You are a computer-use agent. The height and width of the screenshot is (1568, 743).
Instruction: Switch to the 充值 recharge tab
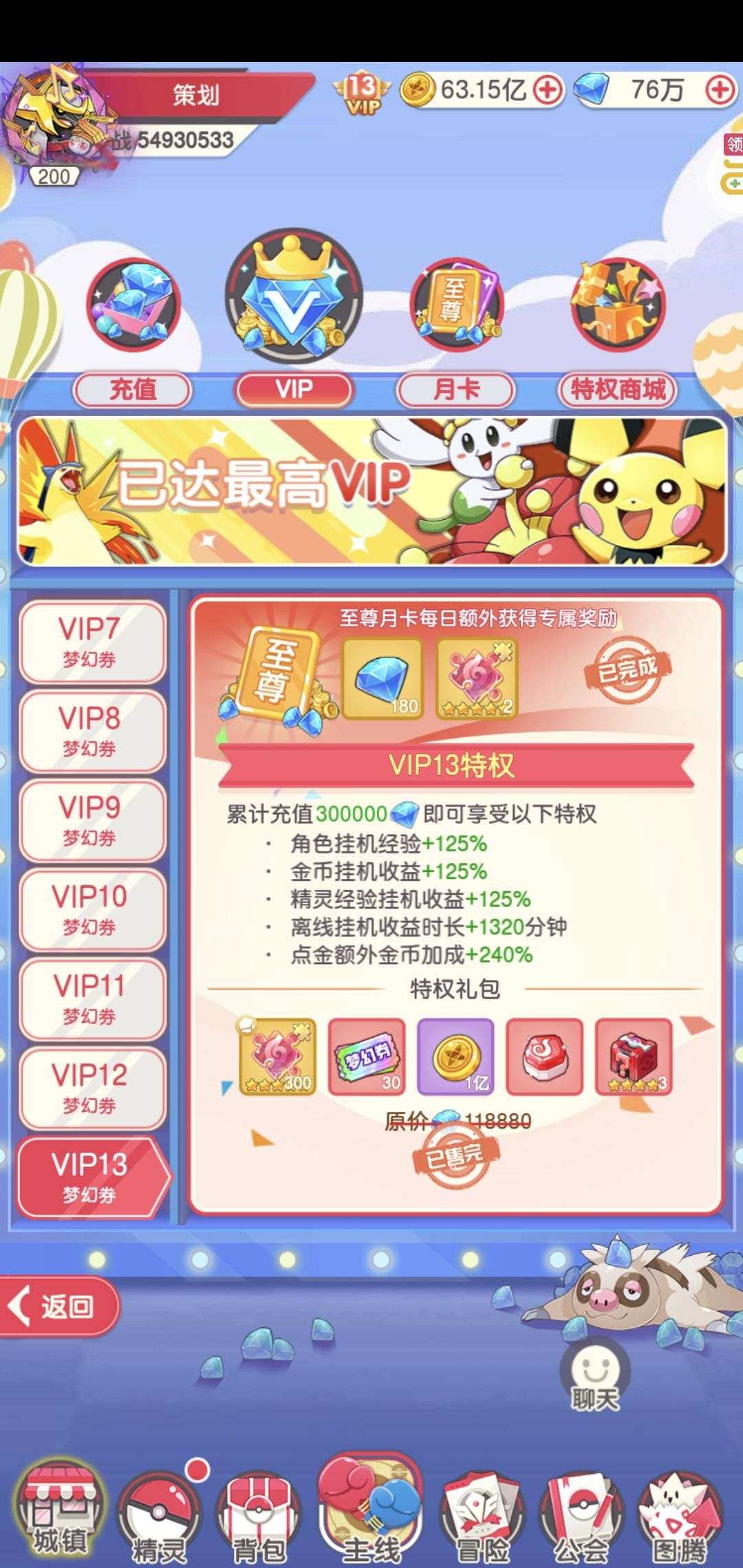click(133, 390)
